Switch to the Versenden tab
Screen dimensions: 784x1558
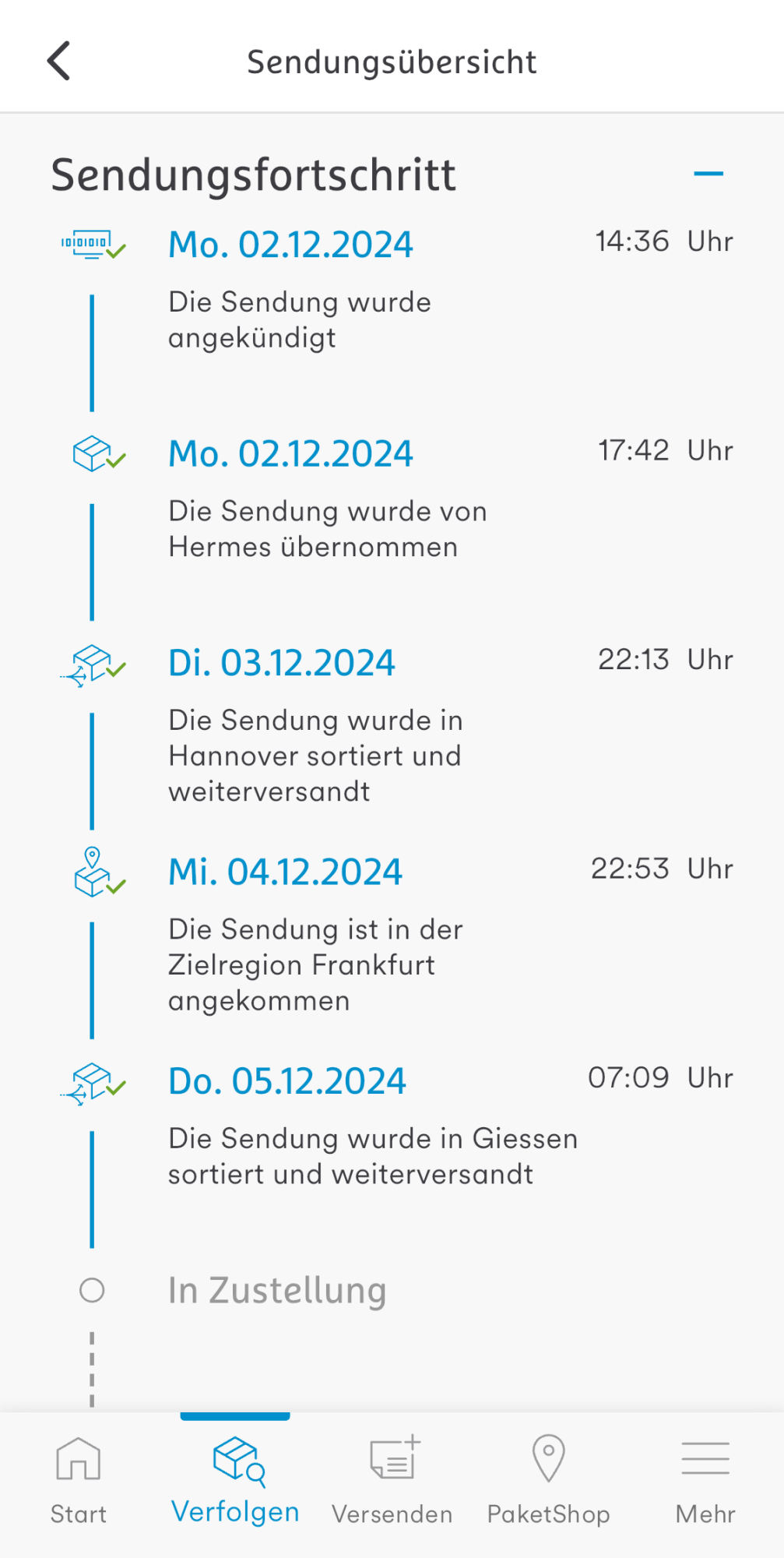coord(392,1479)
